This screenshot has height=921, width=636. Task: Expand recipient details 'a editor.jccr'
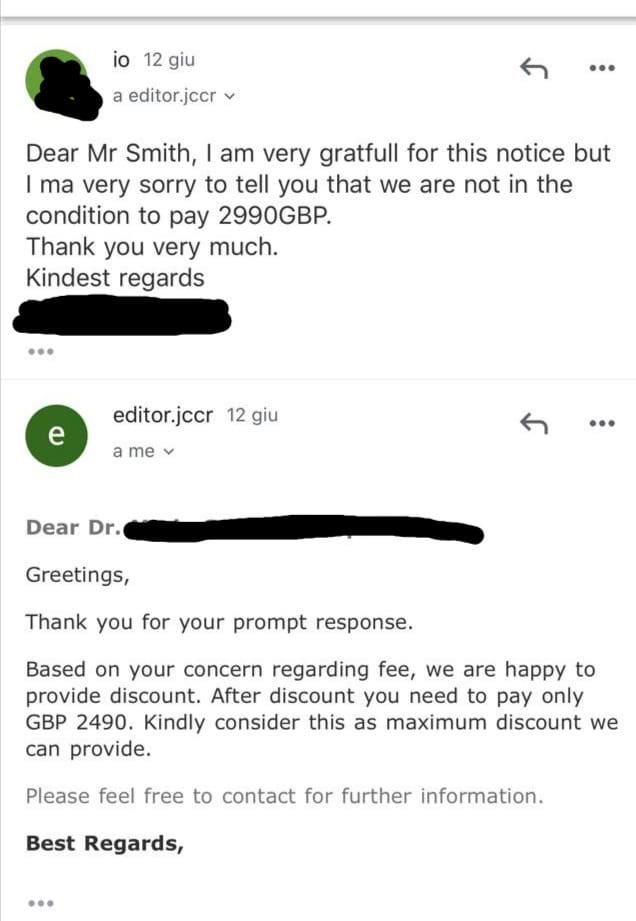click(174, 97)
